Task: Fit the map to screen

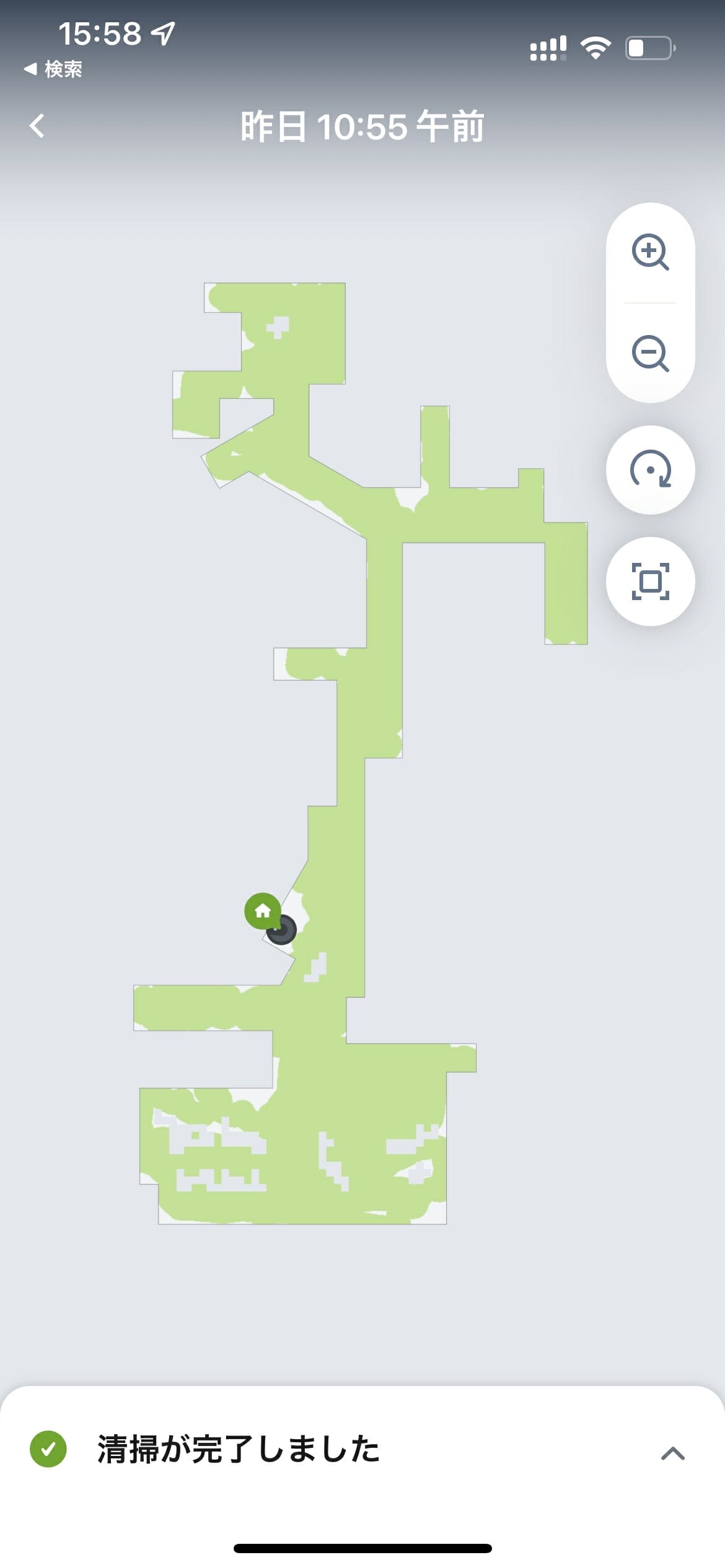Action: pos(650,581)
